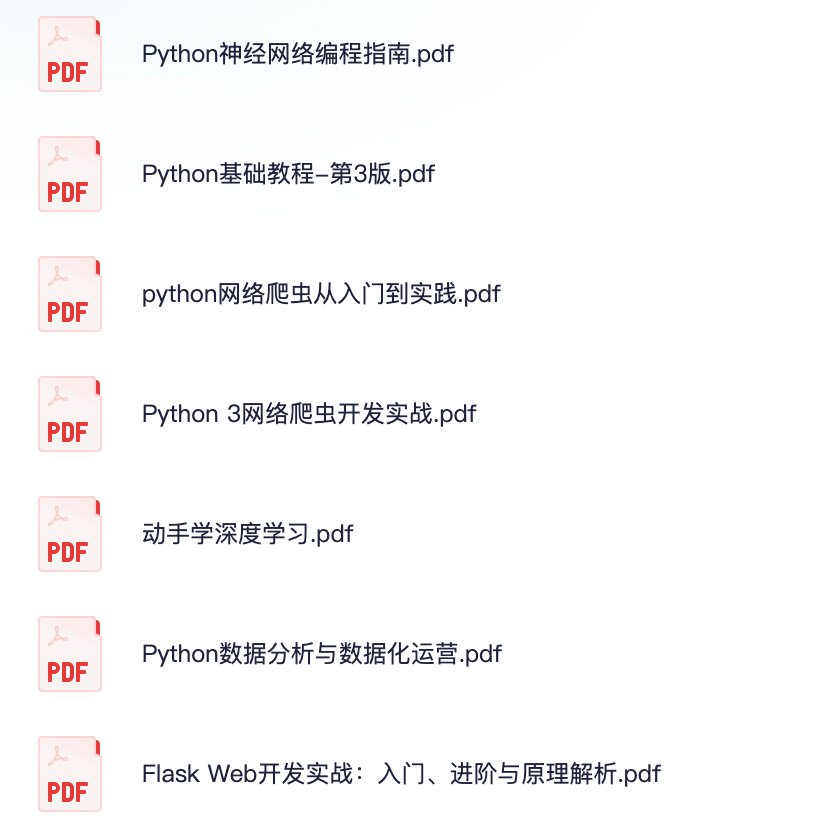Select python网络爬虫从入门到实践.pdf
834x832 pixels.
point(320,294)
